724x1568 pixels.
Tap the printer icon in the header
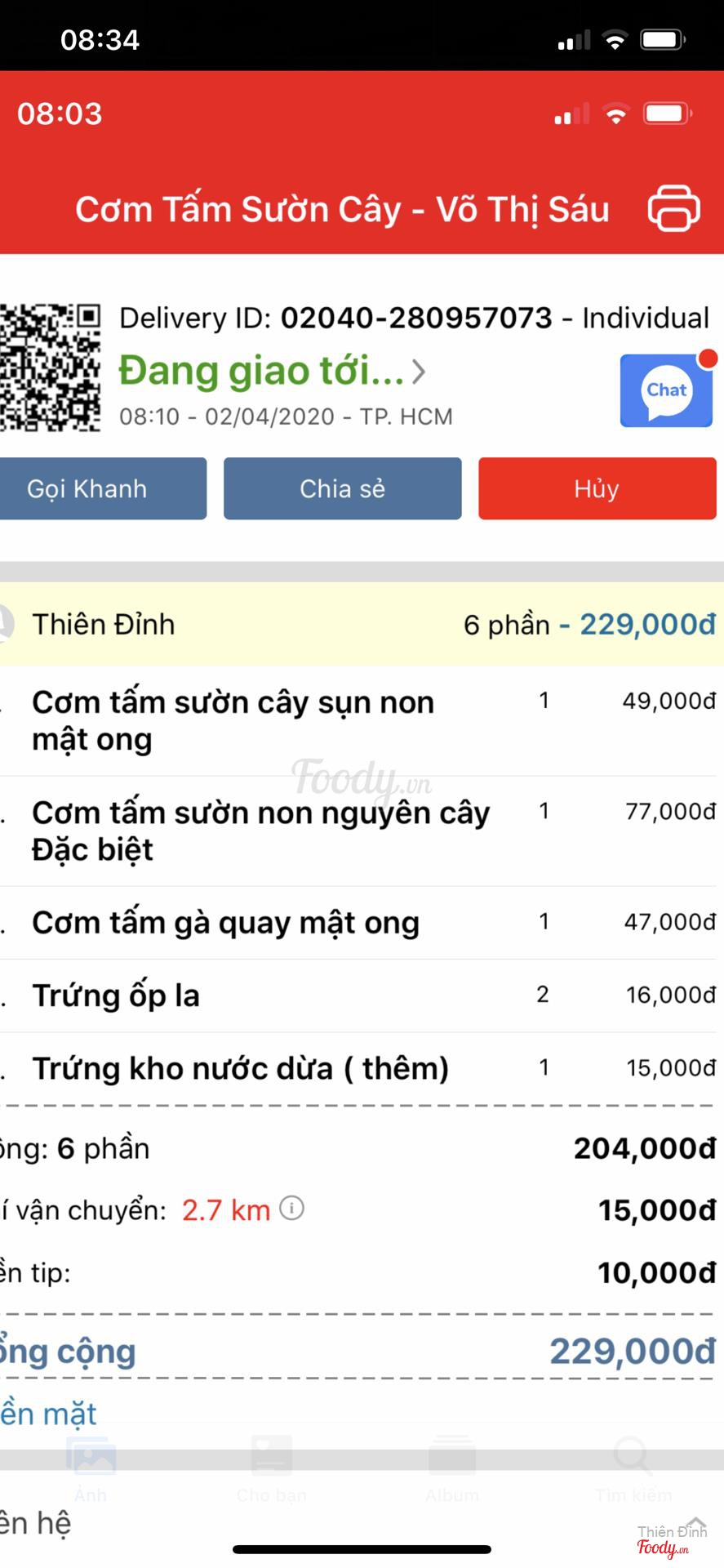[673, 209]
